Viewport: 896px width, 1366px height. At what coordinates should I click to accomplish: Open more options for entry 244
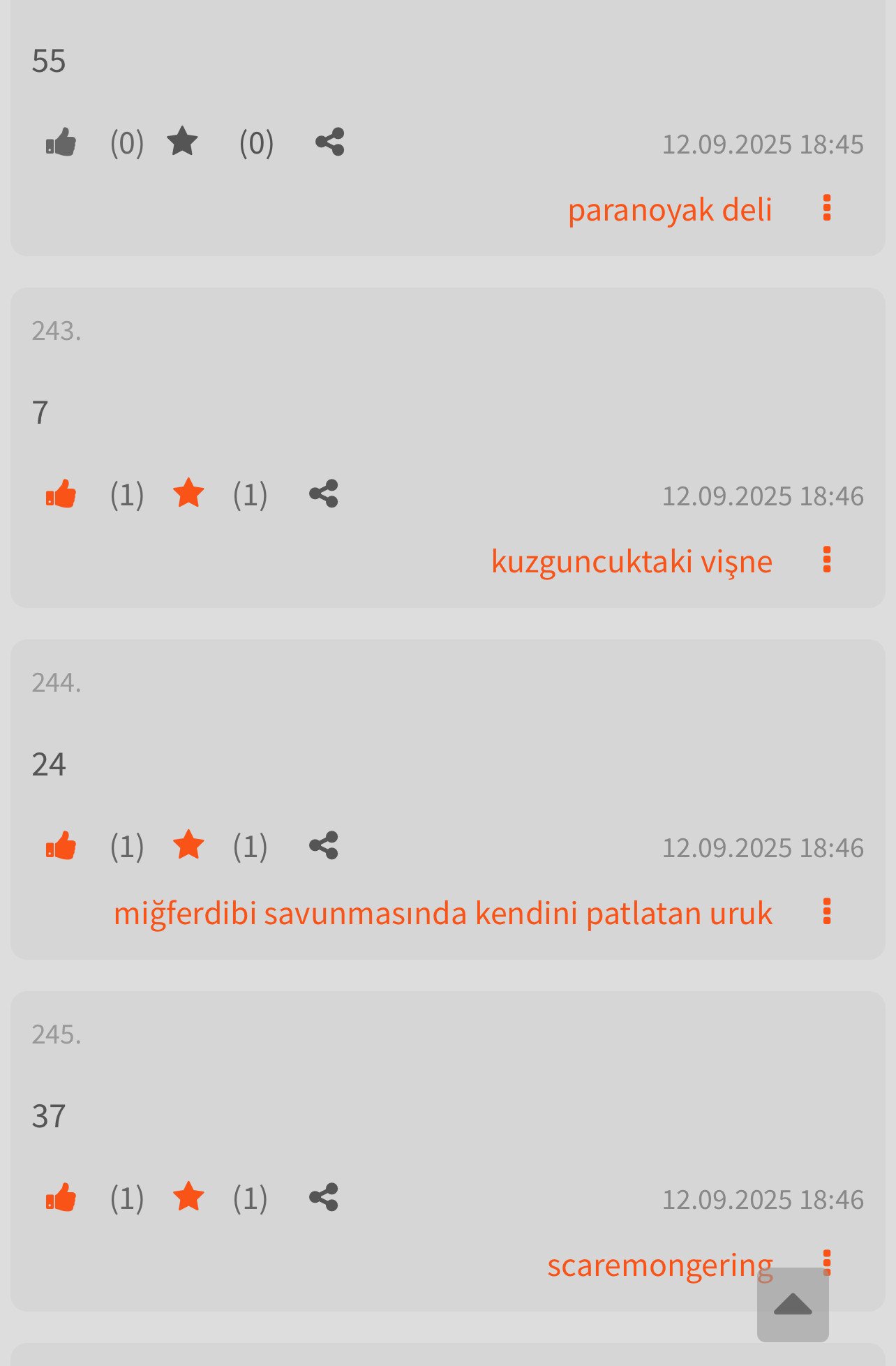tap(827, 912)
